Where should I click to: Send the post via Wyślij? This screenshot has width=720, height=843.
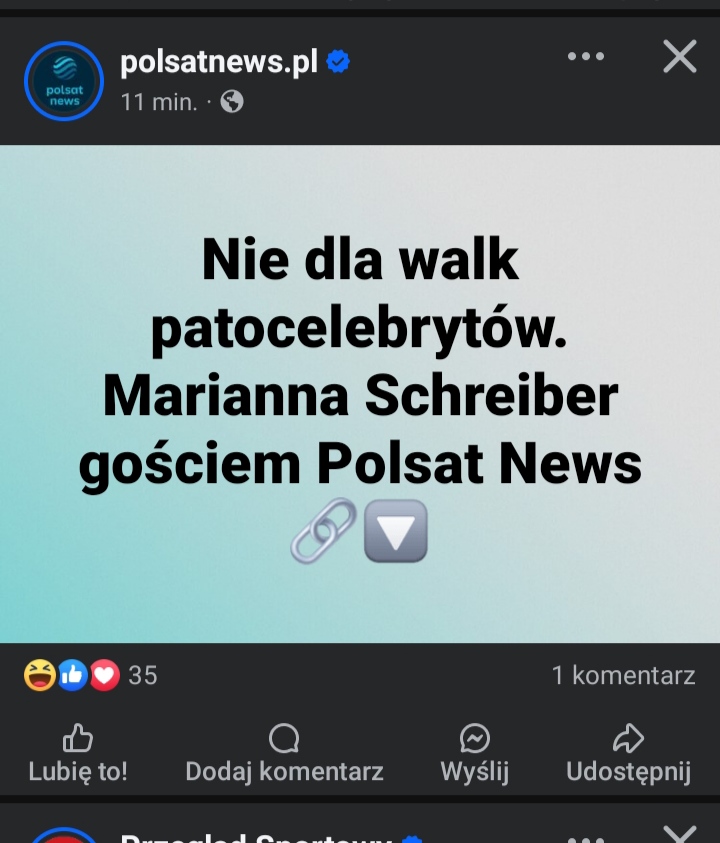click(475, 754)
